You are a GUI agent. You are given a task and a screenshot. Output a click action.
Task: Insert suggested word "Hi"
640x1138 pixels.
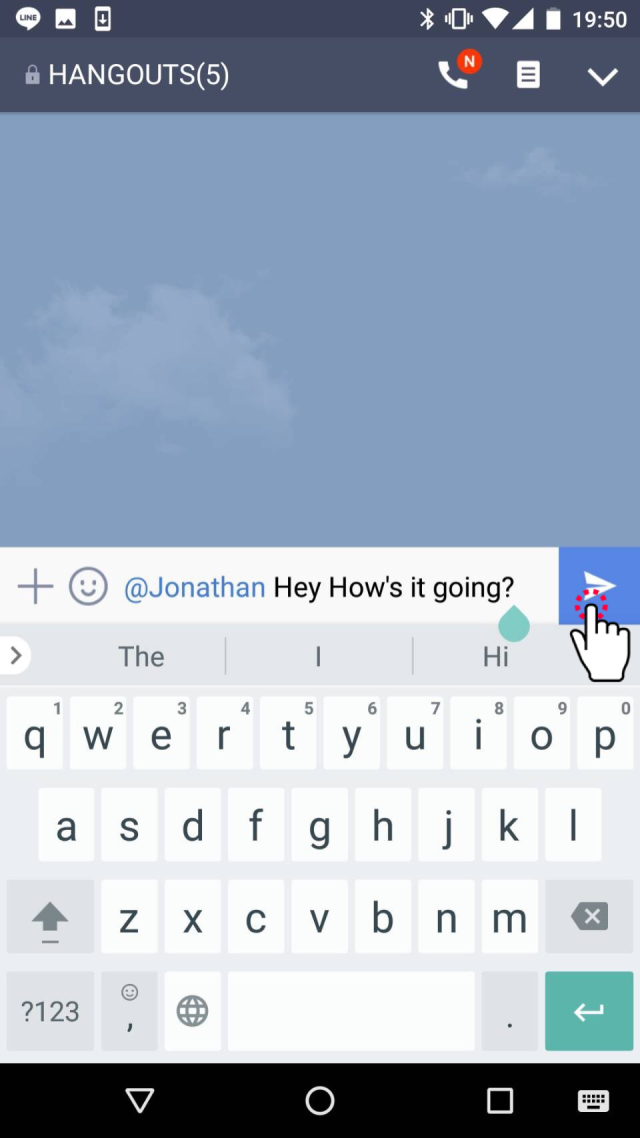click(x=496, y=657)
